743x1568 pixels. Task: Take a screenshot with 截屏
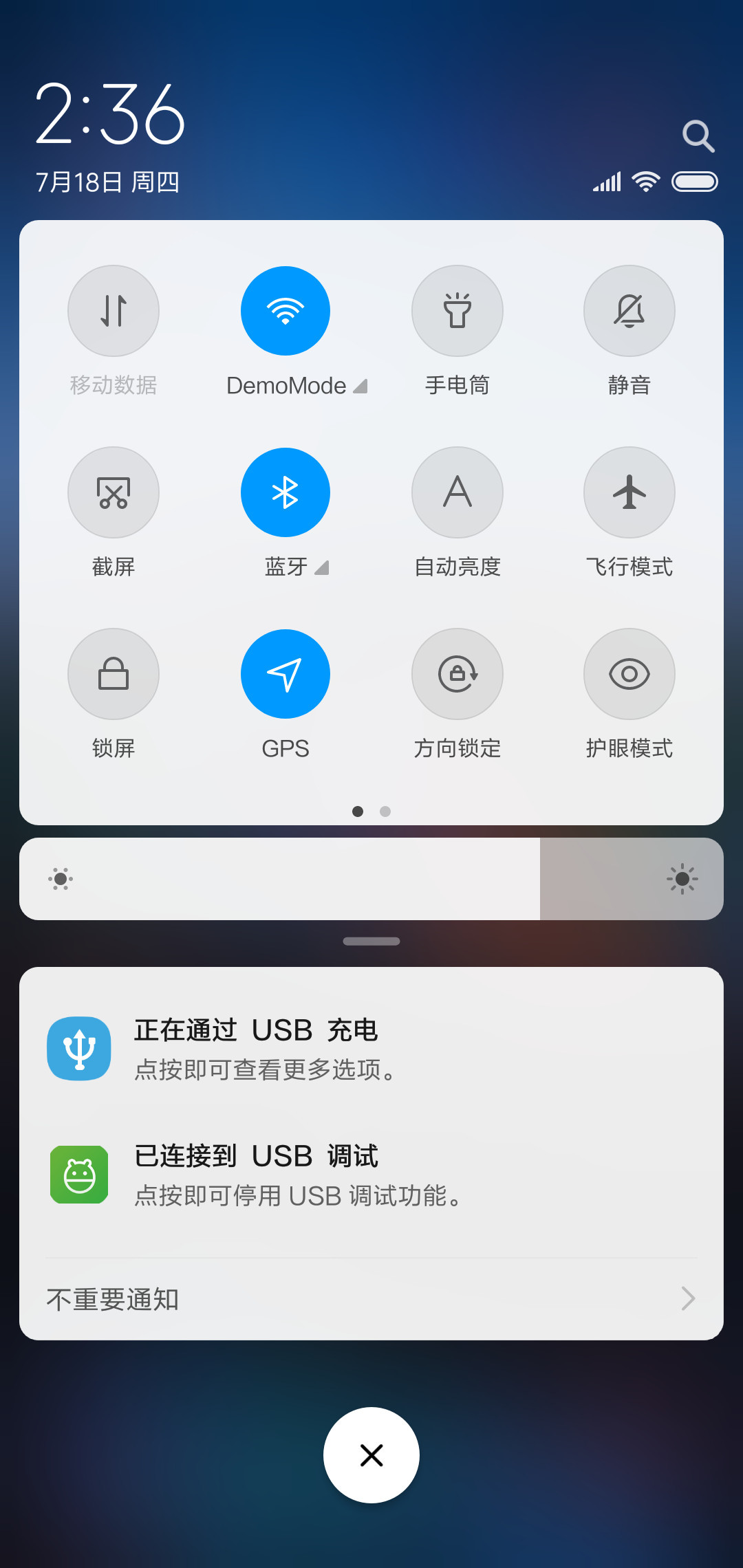pos(114,492)
